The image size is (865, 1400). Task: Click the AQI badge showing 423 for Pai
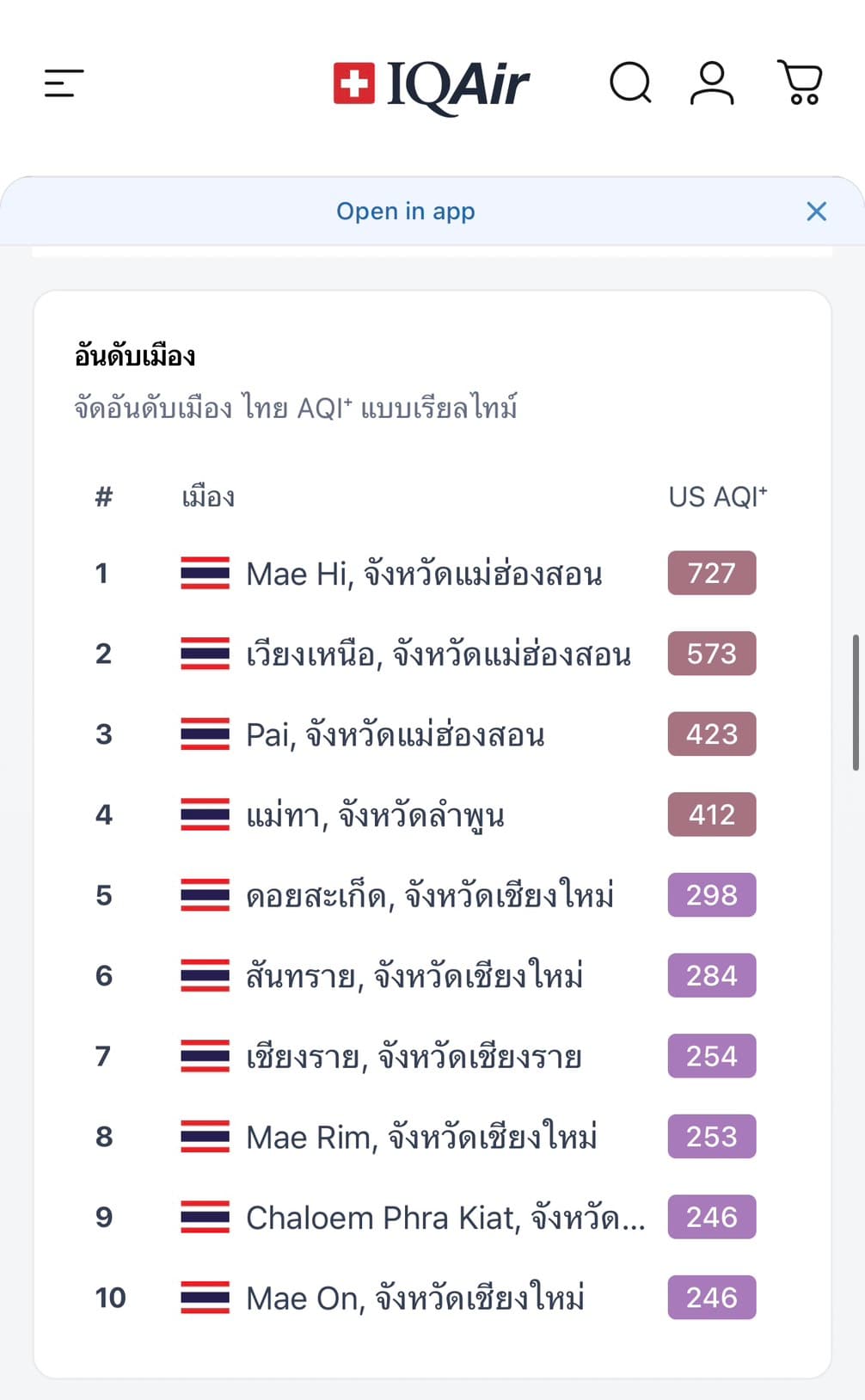click(x=711, y=734)
